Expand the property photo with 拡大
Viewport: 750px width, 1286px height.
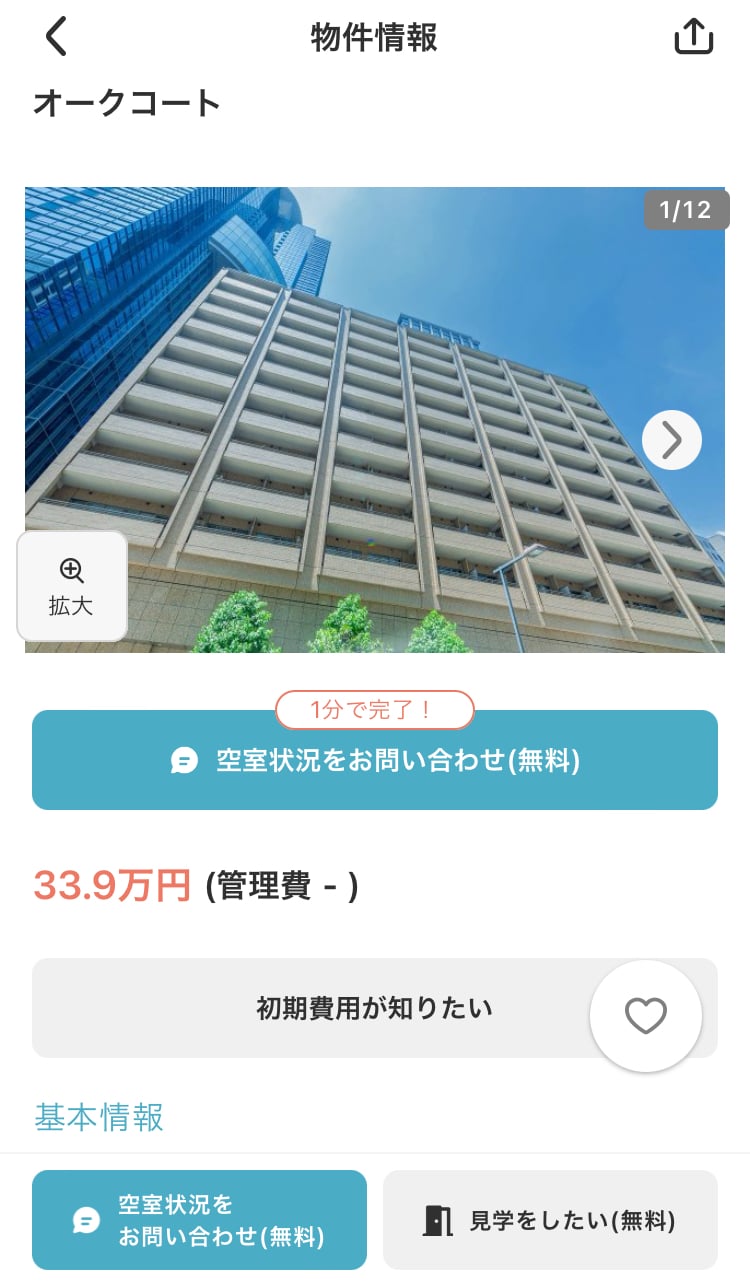[x=70, y=586]
